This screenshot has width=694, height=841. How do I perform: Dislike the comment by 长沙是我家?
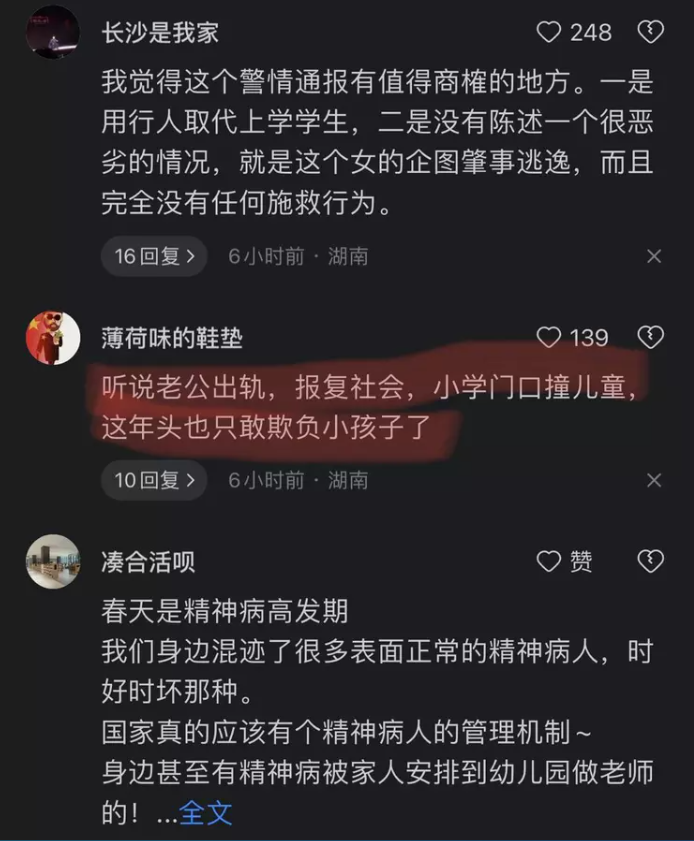[651, 32]
